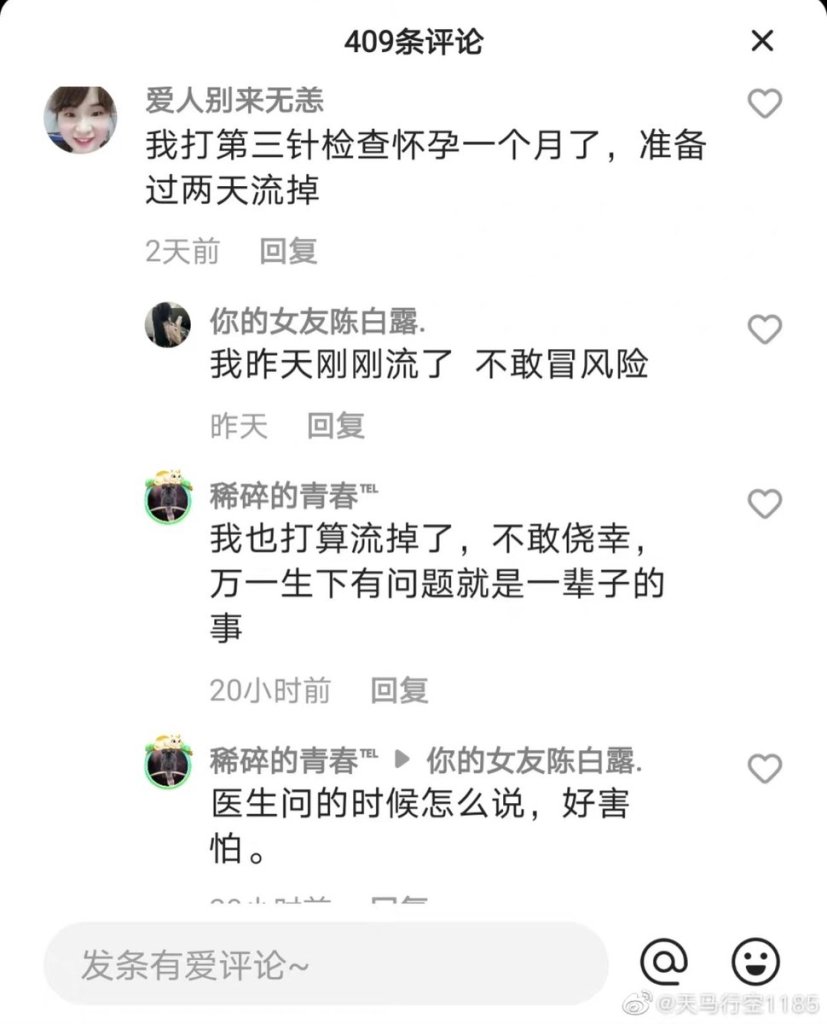Reply to 爱人别来无恙's comment
Screen dimensions: 827x1024
(288, 251)
